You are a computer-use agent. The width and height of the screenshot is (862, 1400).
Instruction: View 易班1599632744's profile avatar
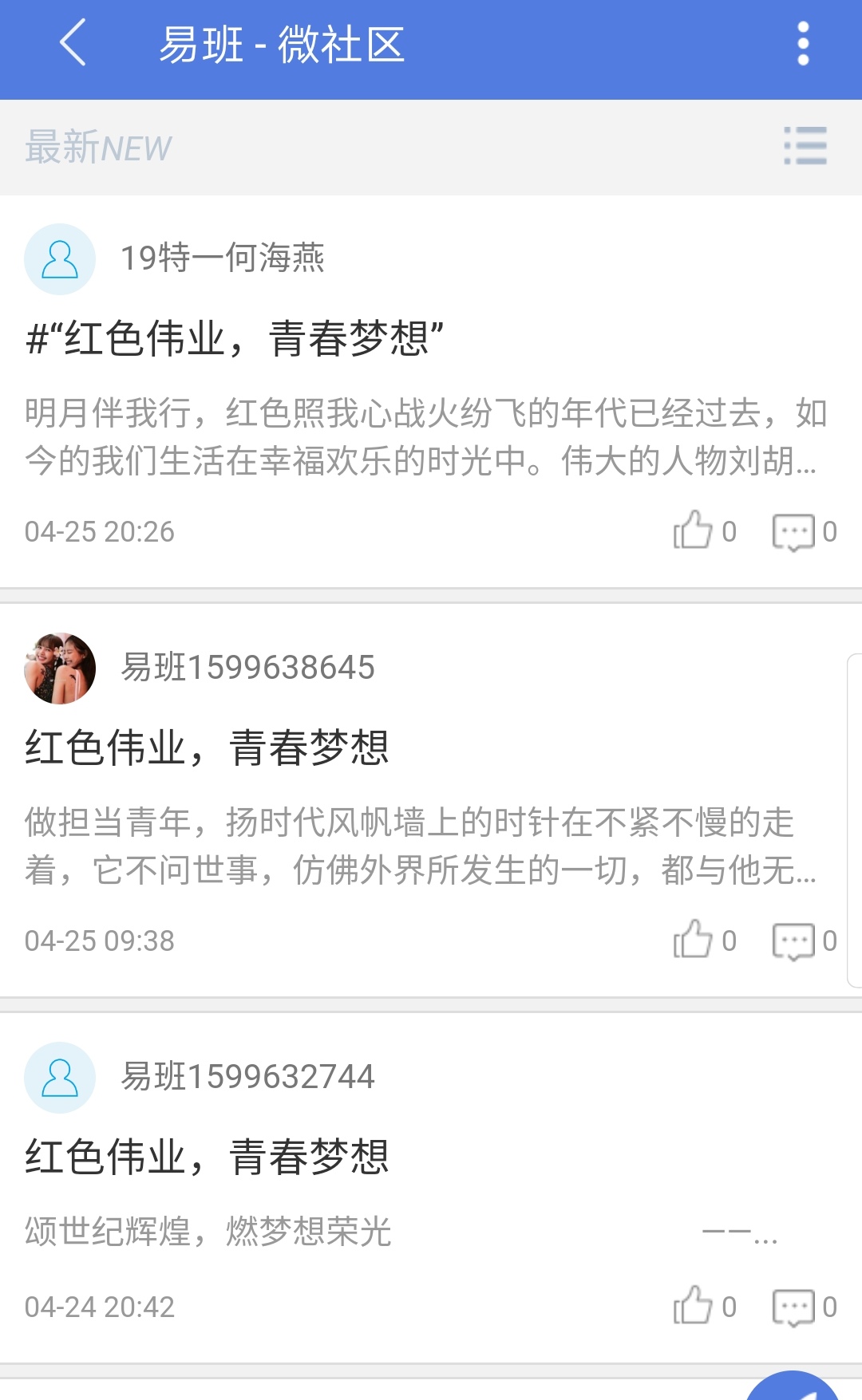click(x=60, y=1078)
